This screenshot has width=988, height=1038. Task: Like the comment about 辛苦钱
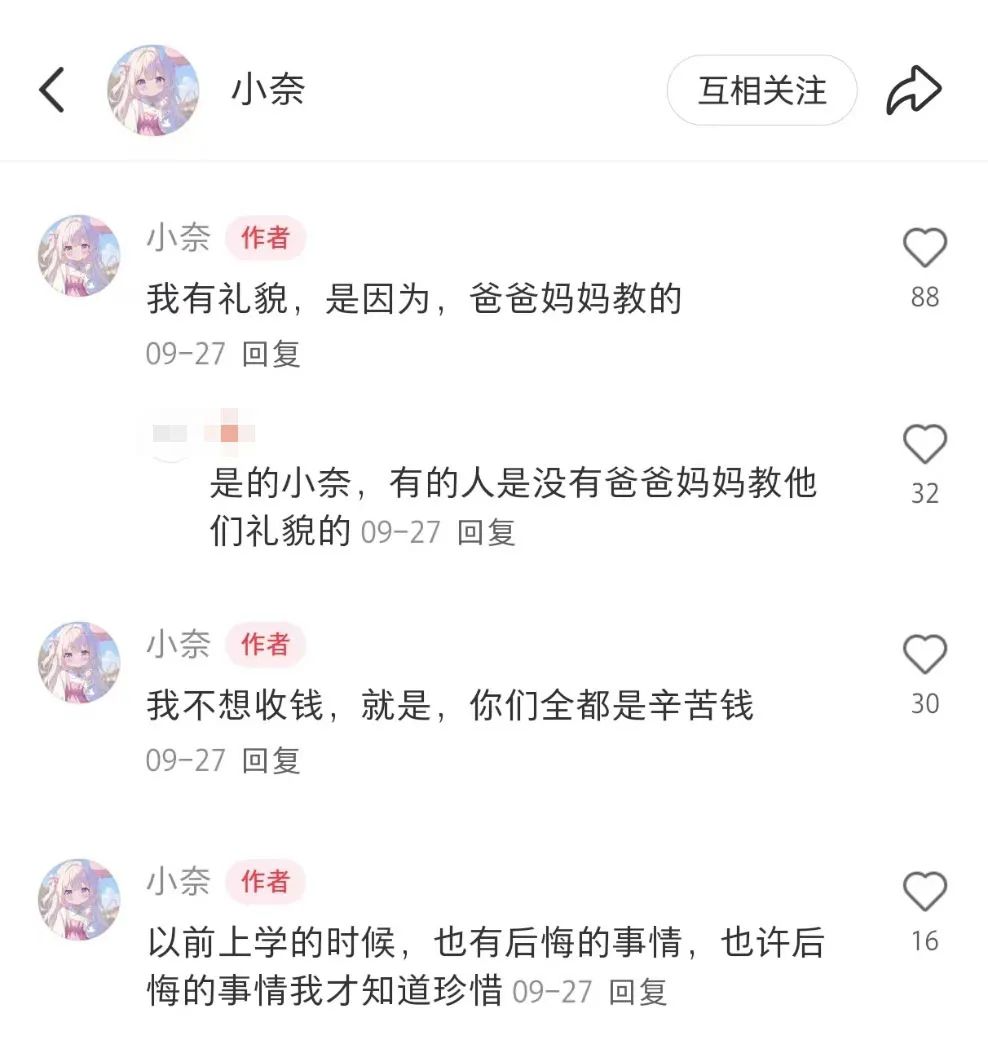click(x=924, y=656)
